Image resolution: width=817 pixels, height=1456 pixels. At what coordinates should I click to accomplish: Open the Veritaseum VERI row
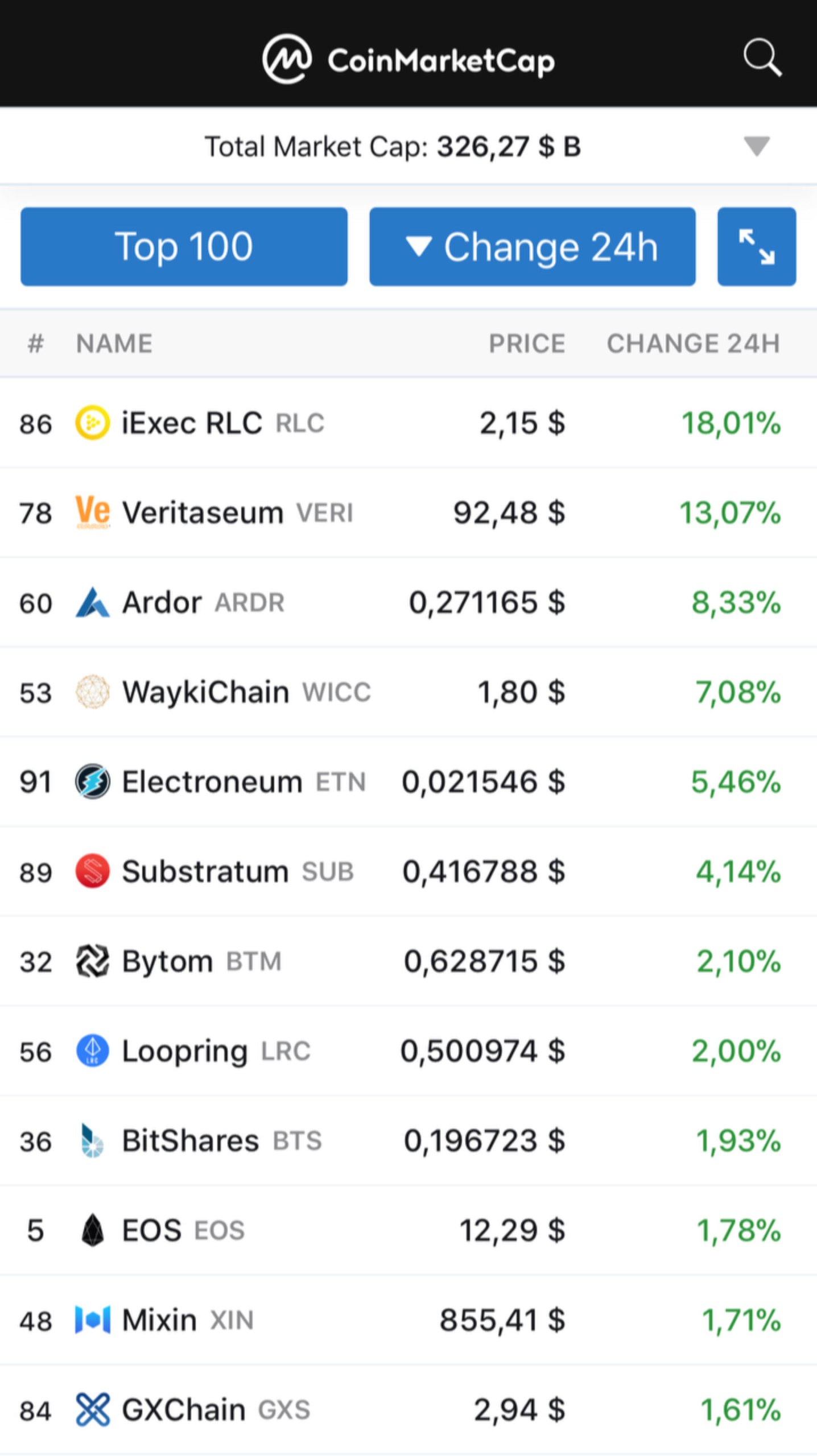coord(408,512)
